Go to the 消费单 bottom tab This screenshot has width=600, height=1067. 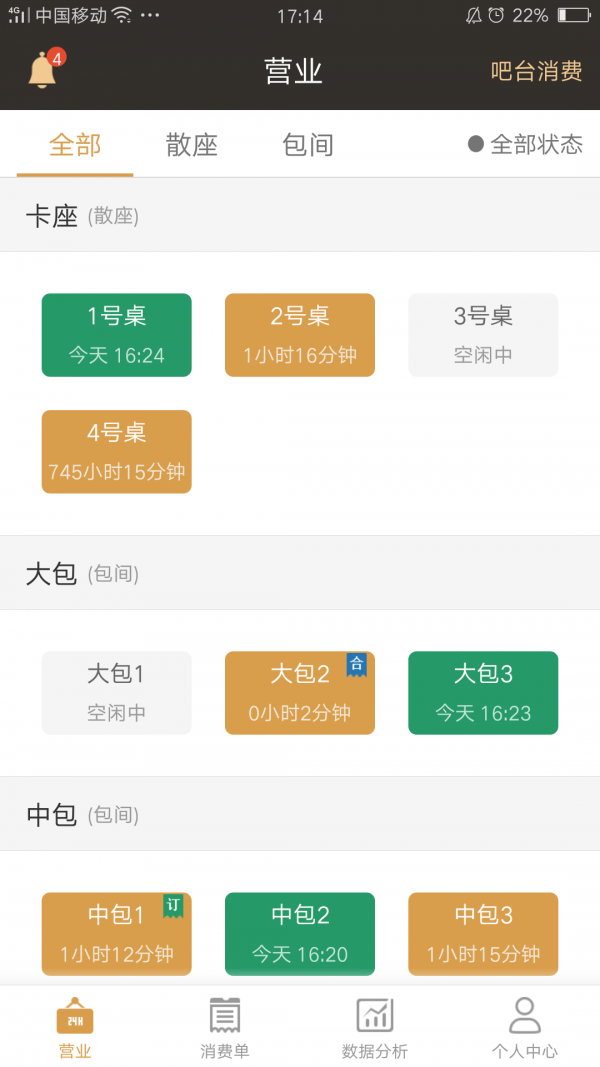click(x=225, y=1028)
